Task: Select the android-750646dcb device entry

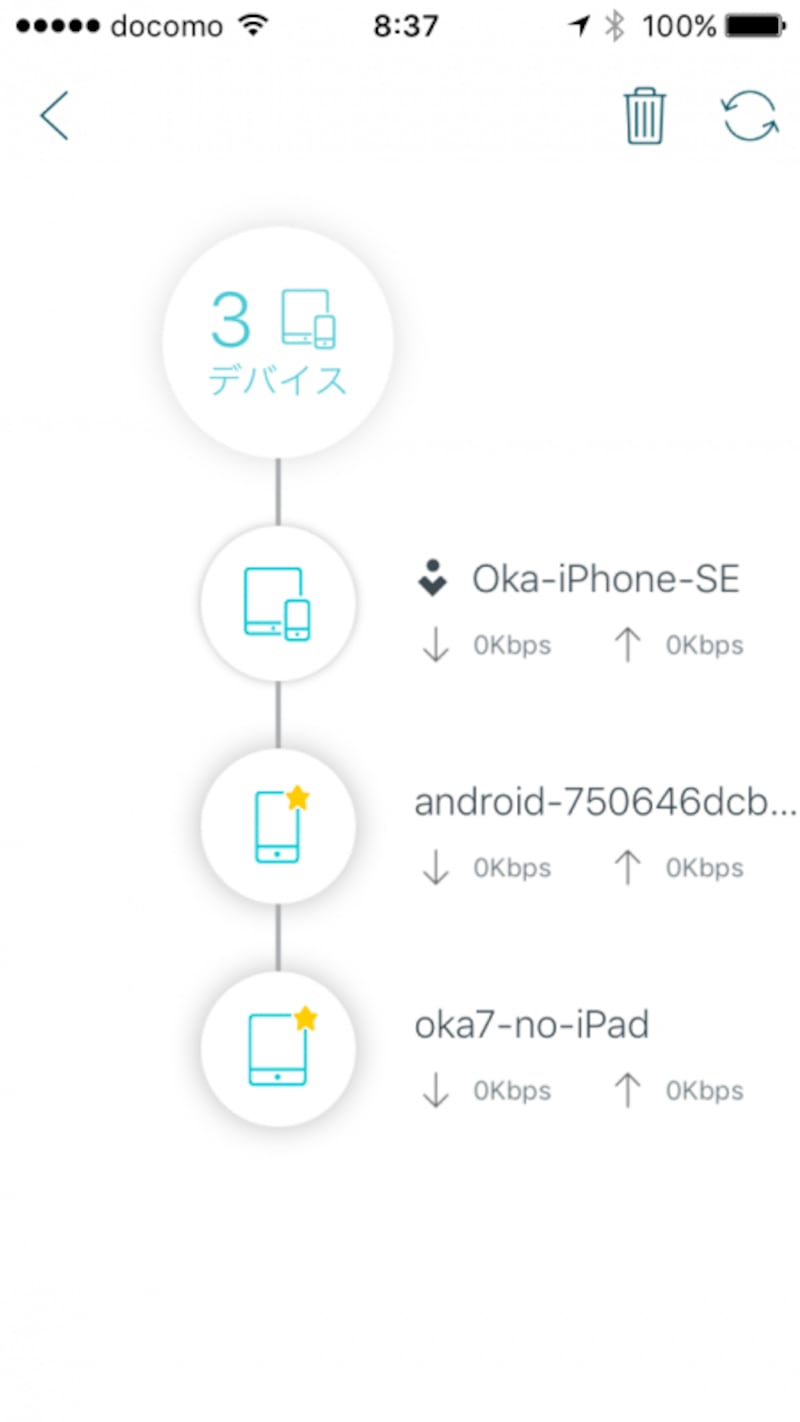Action: coord(604,803)
